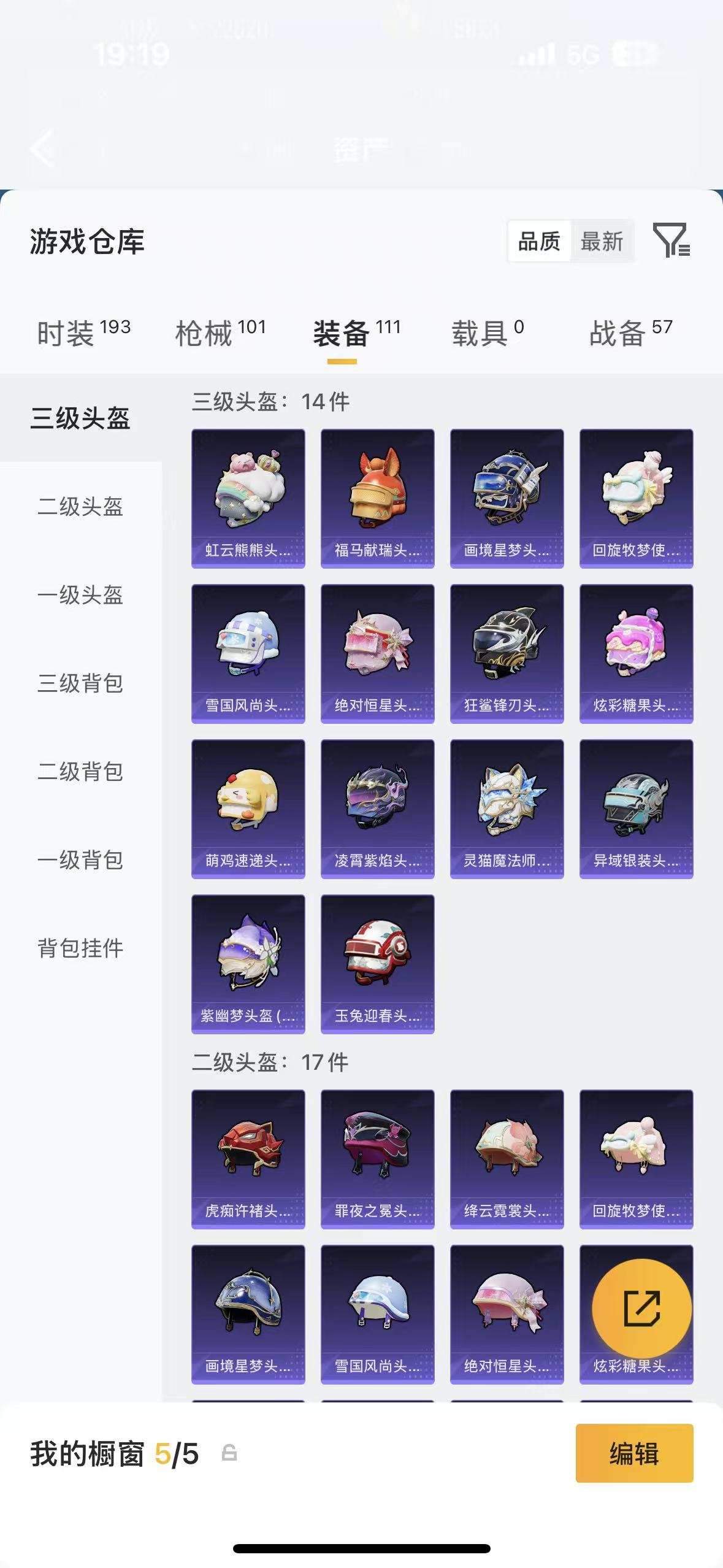
Task: Switch to the 时装 tab
Action: [x=83, y=333]
